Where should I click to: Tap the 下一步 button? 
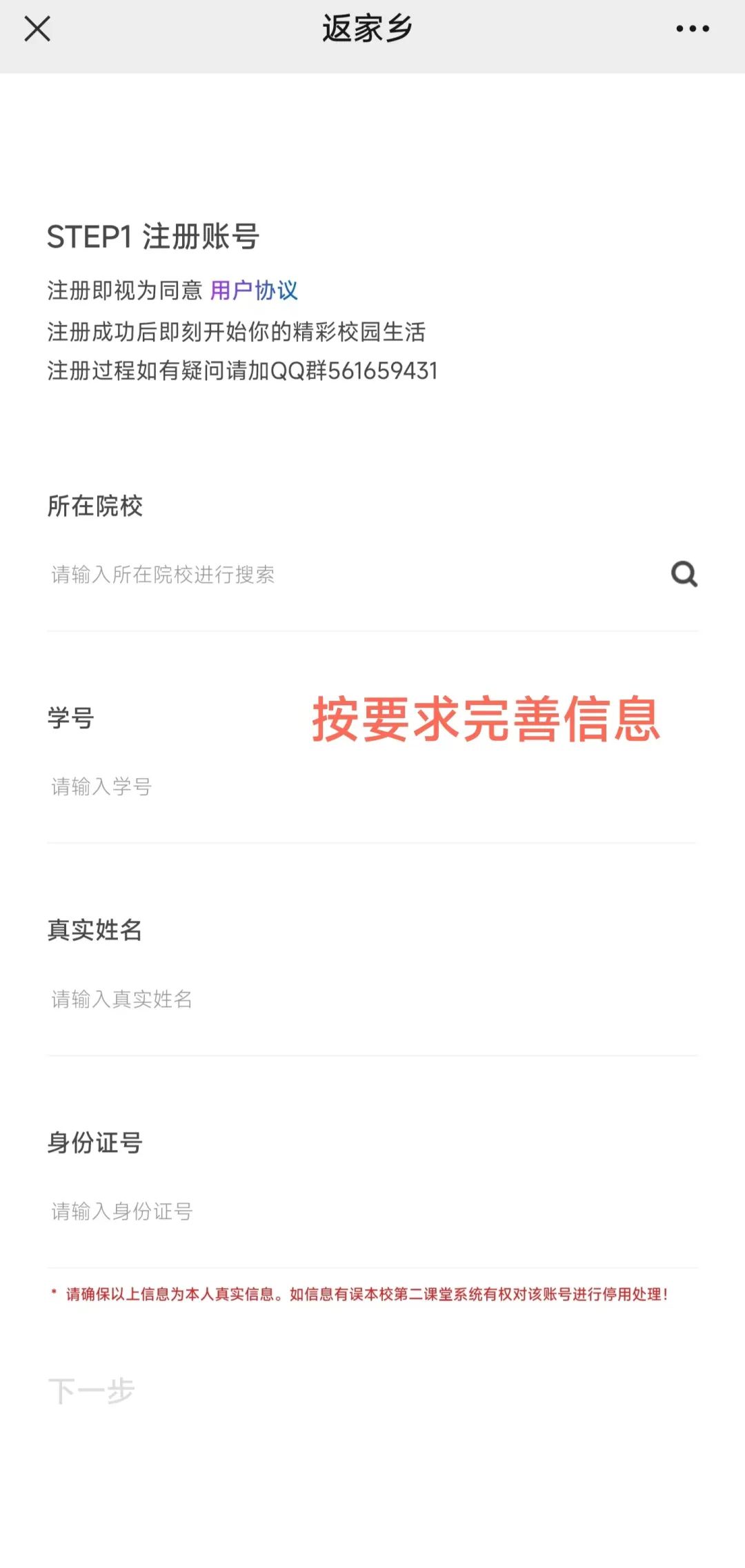pos(92,1391)
